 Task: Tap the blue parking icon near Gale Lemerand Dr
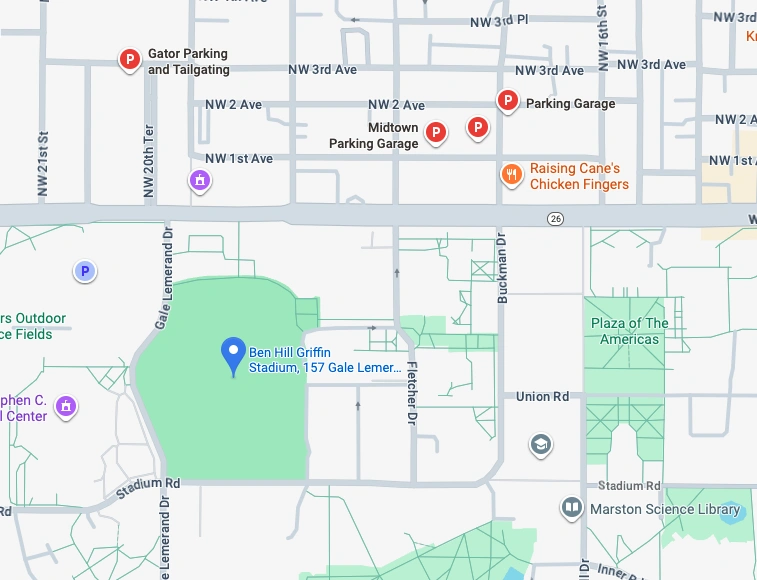tap(85, 270)
